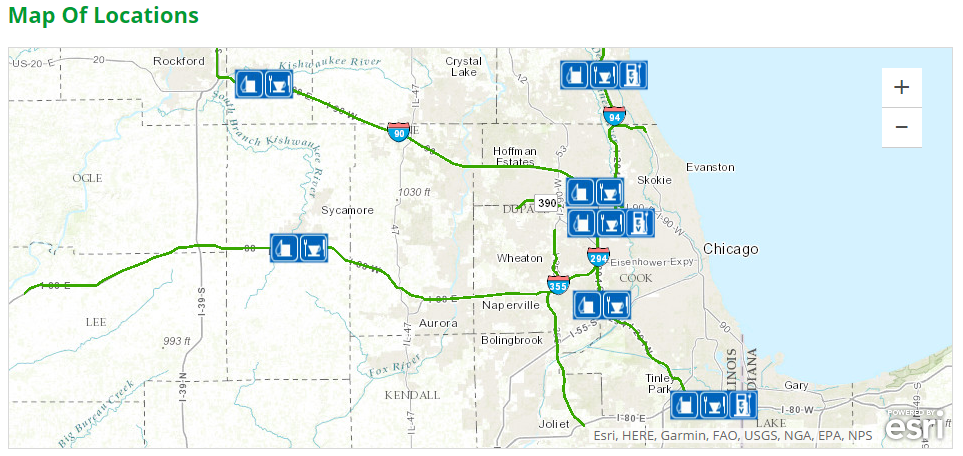Open the location marker near Tinley Park

coord(714,405)
